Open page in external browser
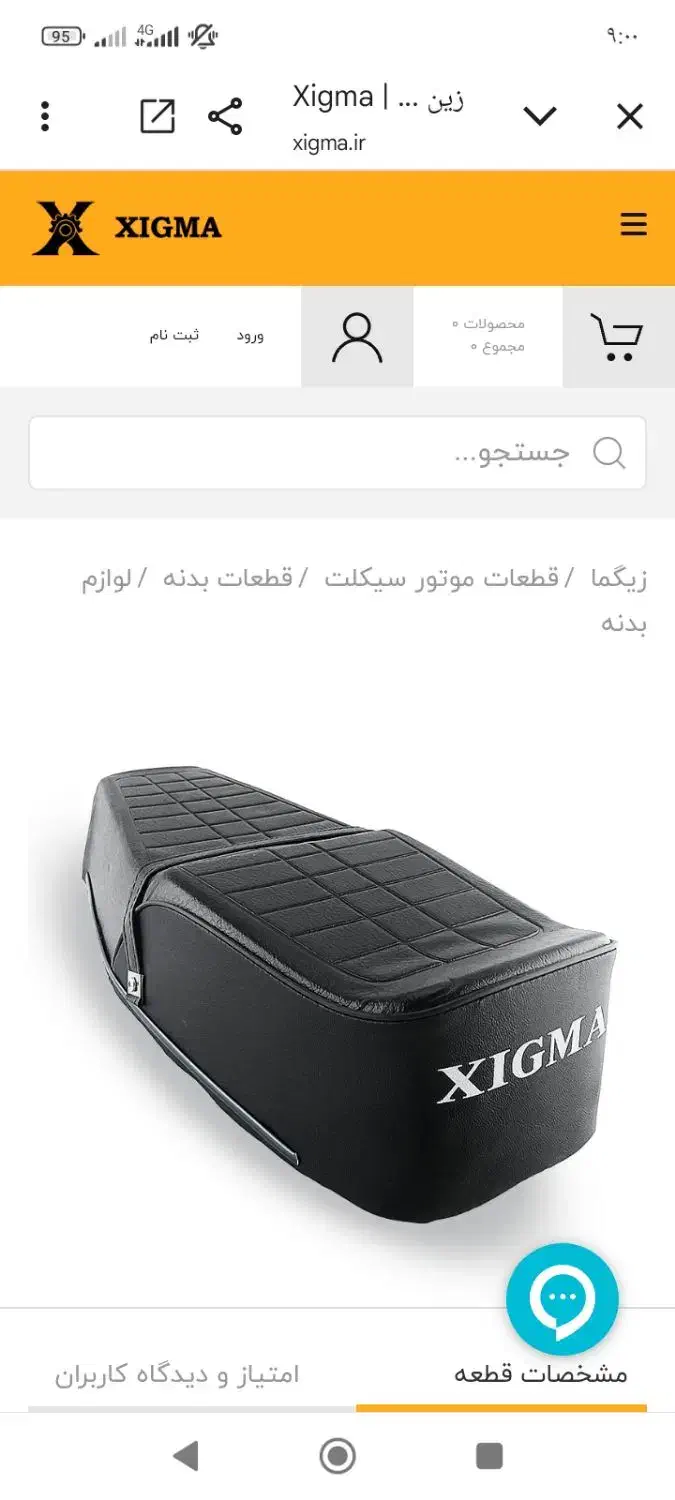This screenshot has height=1500, width=675. pos(157,117)
